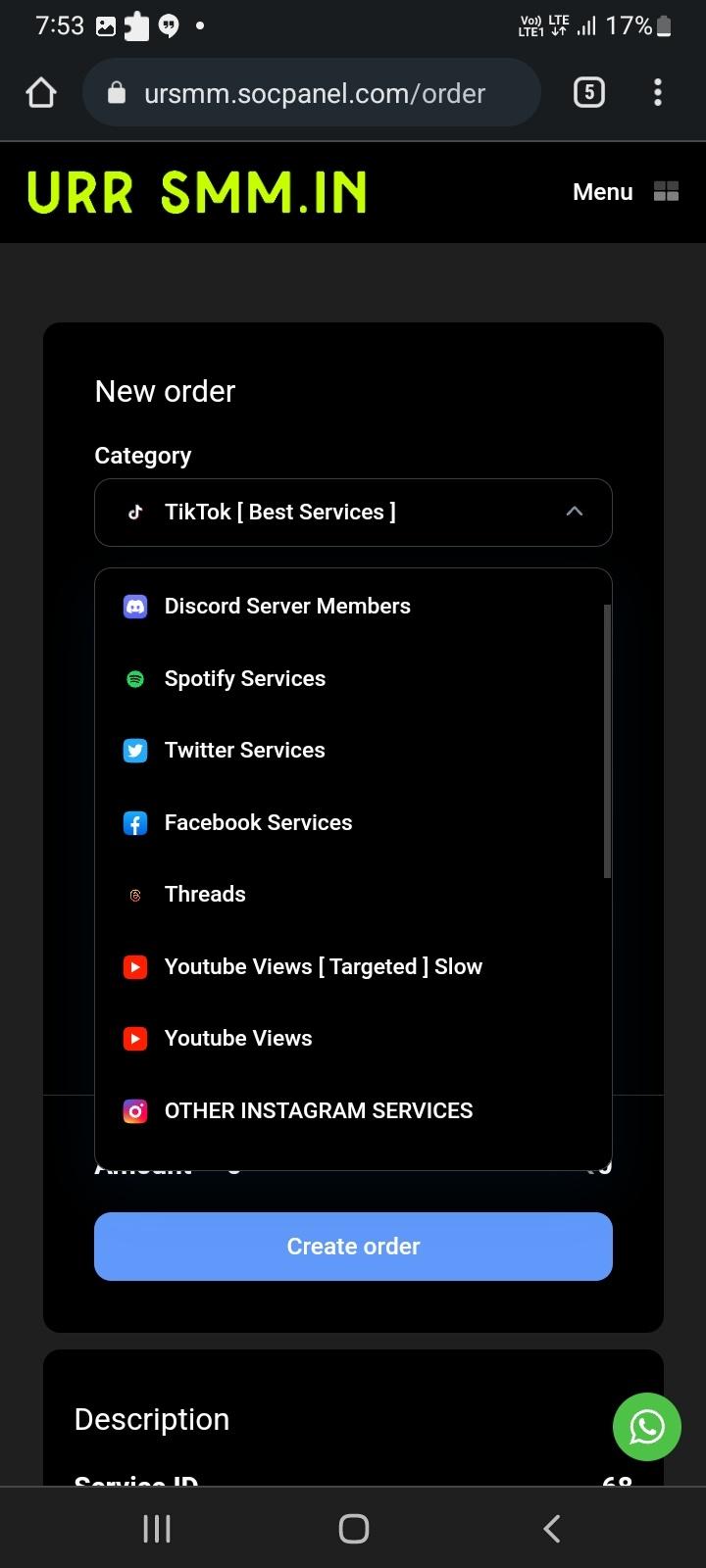Open WhatsApp chat support bubble
706x1568 pixels.
pyautogui.click(x=646, y=1427)
